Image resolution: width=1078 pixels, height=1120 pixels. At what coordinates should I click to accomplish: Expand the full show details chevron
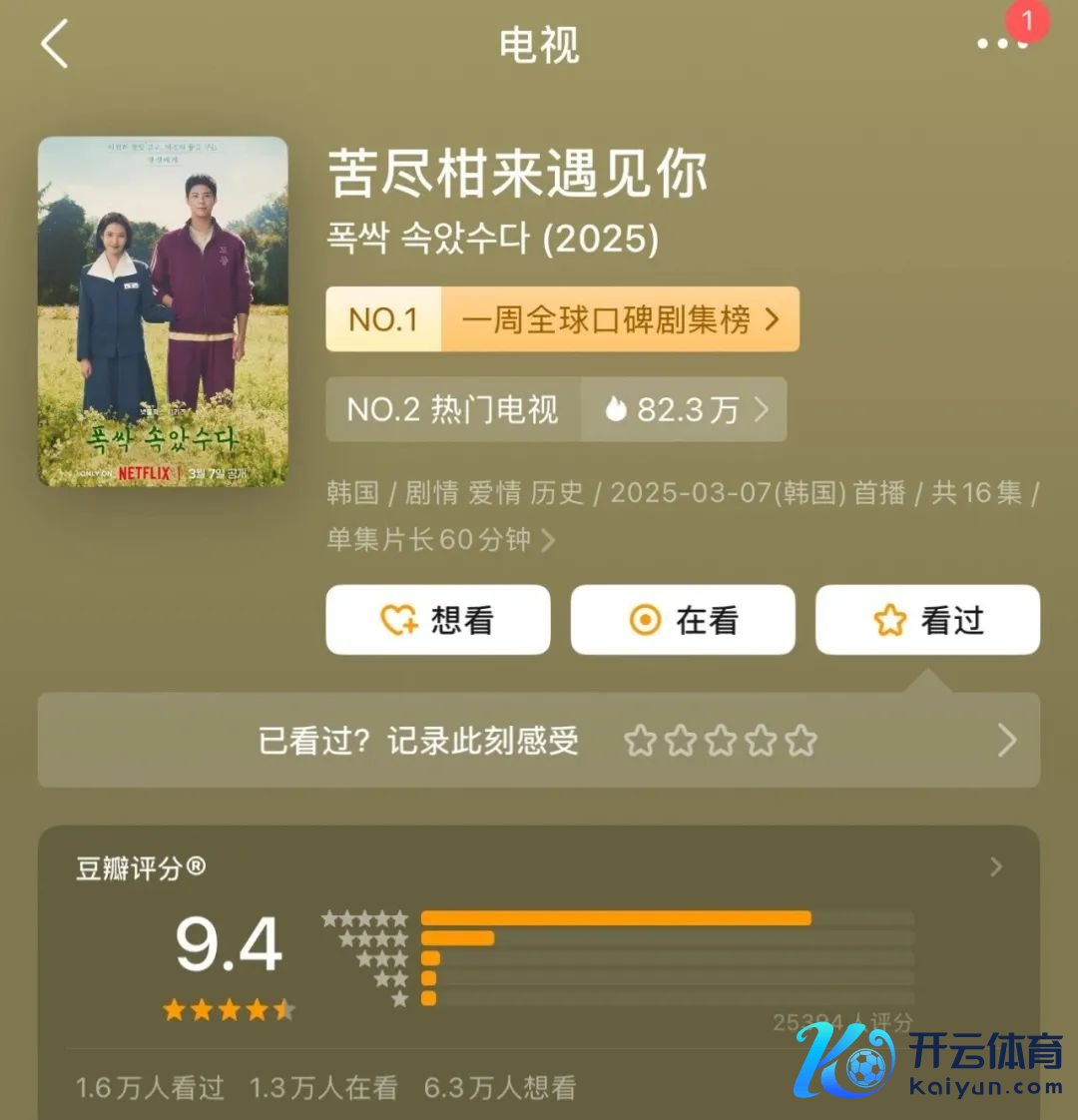tap(548, 541)
